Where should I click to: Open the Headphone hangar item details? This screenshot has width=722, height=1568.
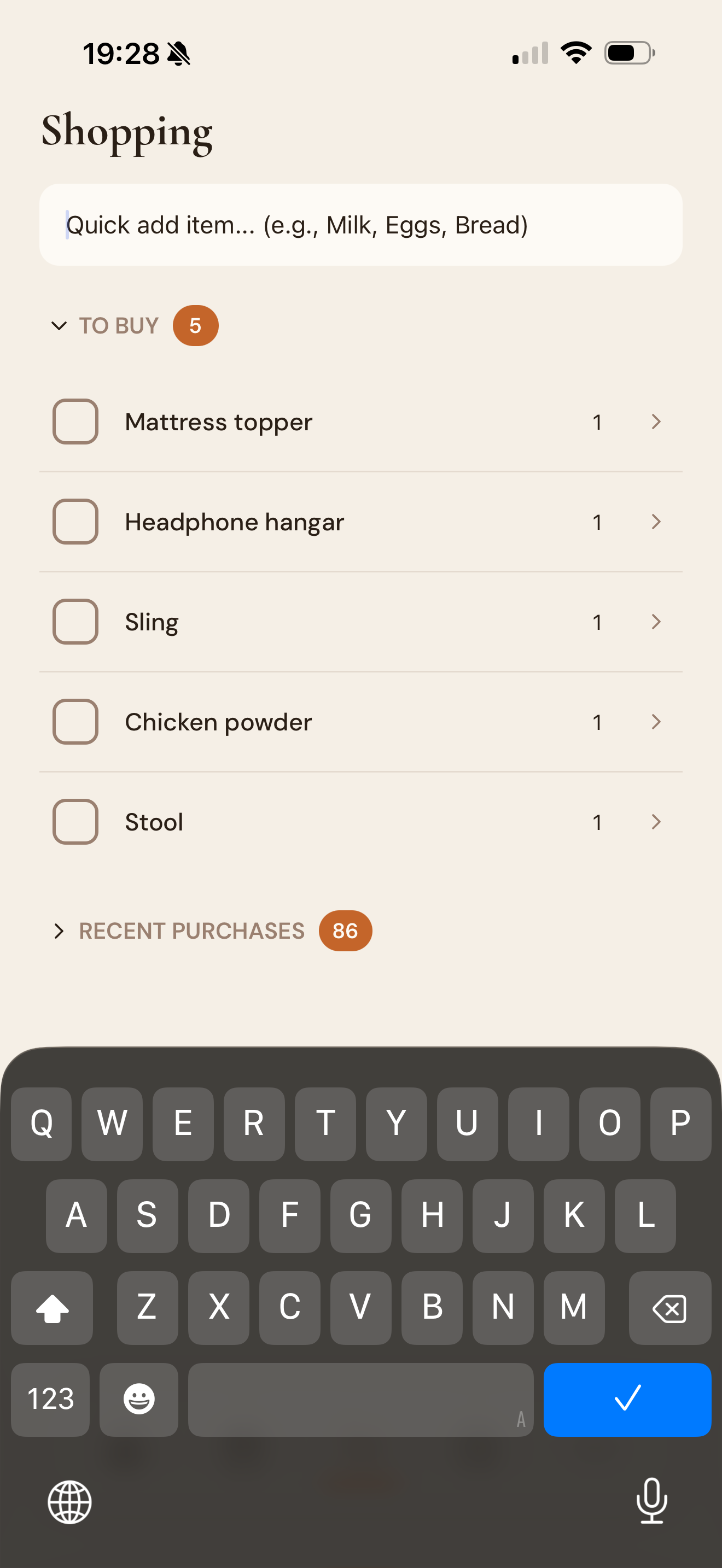655,521
